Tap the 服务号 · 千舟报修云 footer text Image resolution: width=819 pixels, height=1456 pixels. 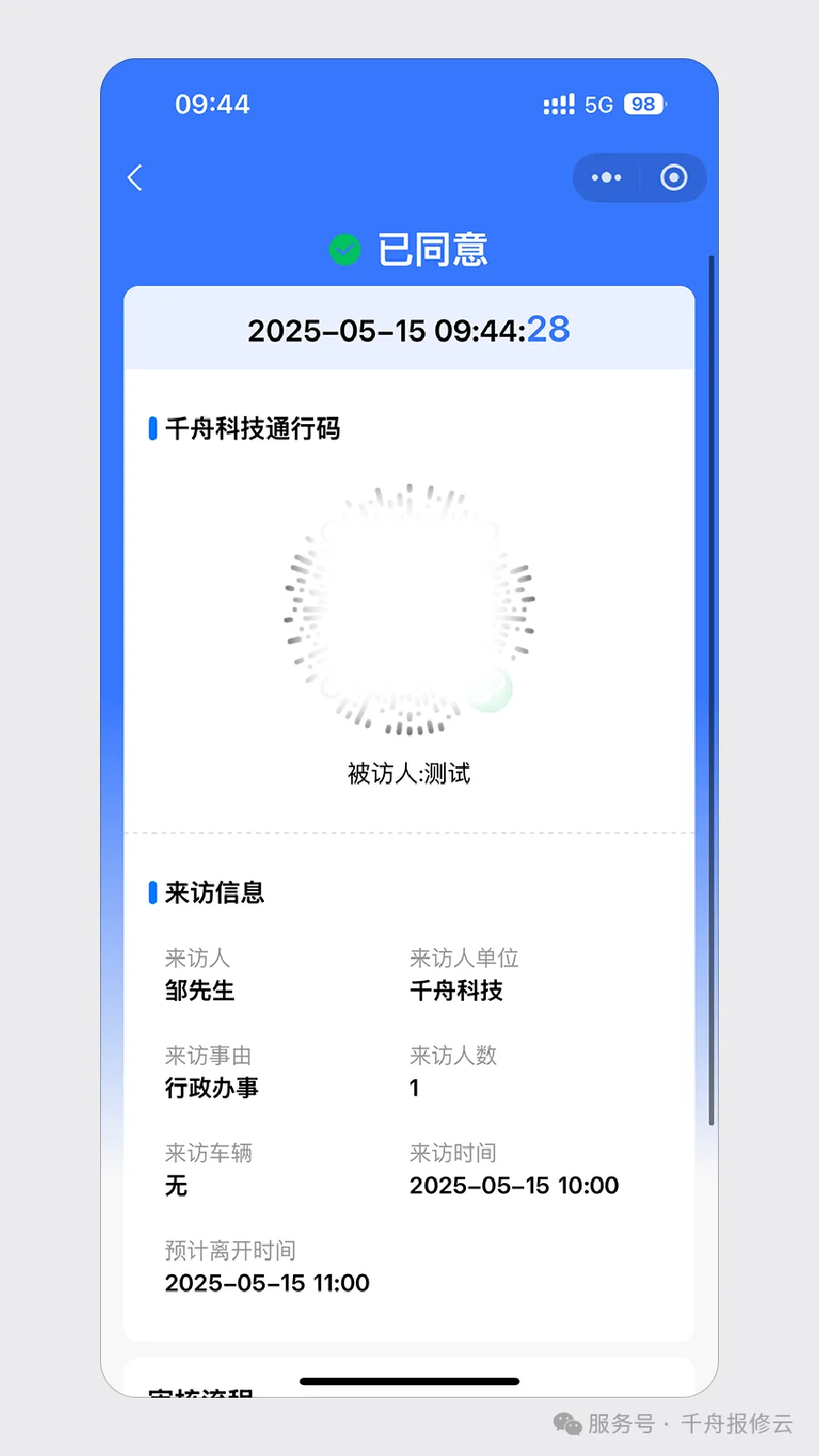(689, 1425)
